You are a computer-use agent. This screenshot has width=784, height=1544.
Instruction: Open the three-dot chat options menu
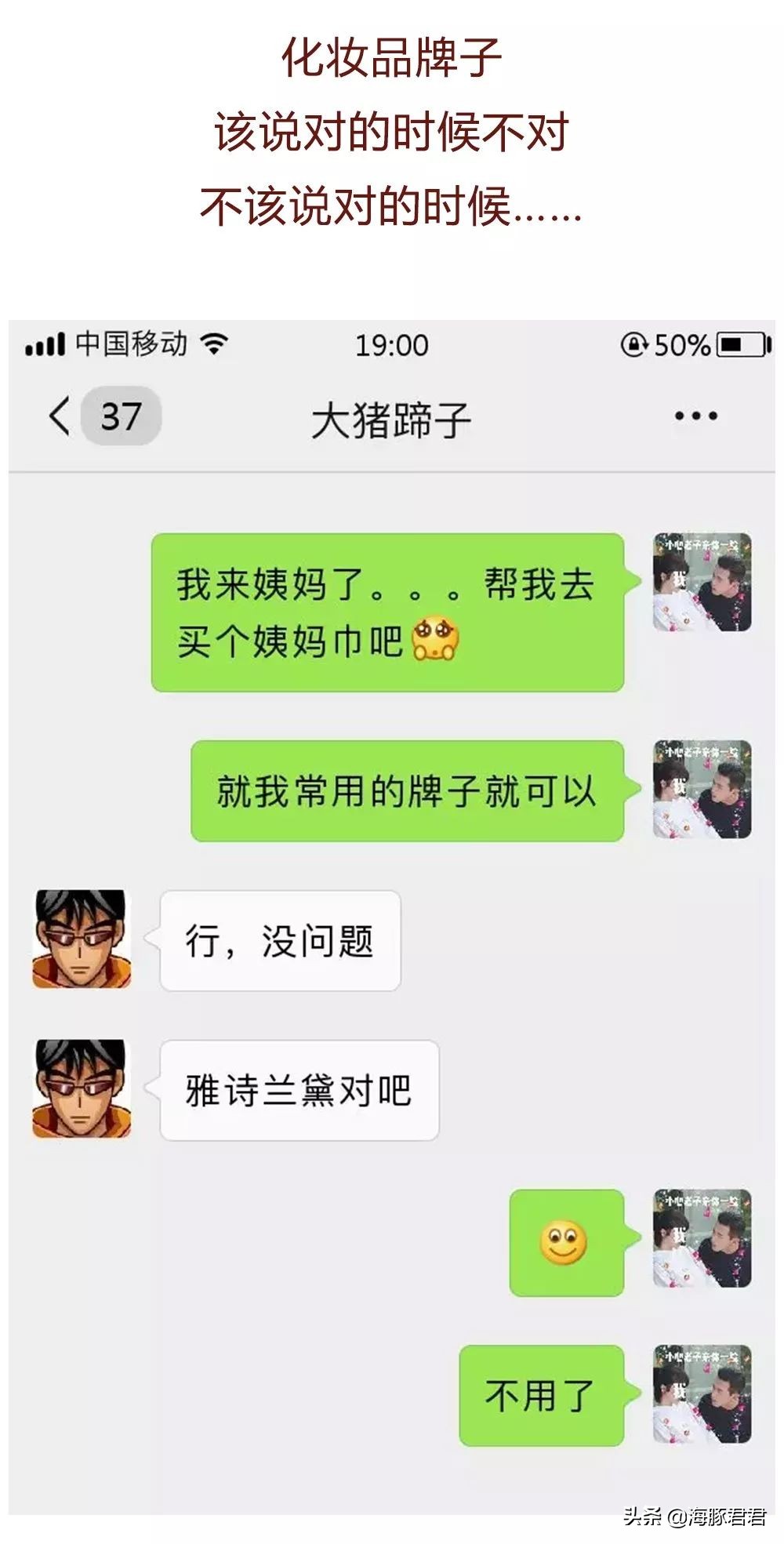click(693, 416)
